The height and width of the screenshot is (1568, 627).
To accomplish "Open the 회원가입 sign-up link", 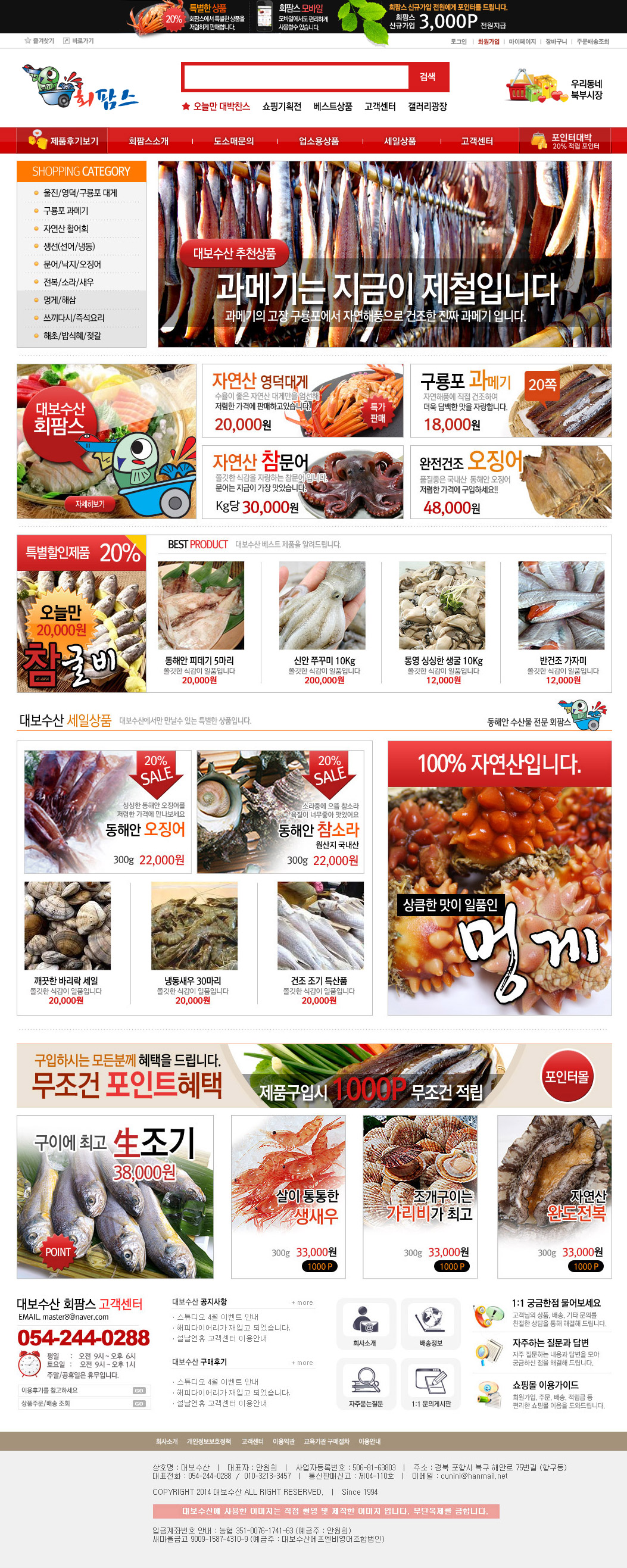I will pyautogui.click(x=488, y=42).
